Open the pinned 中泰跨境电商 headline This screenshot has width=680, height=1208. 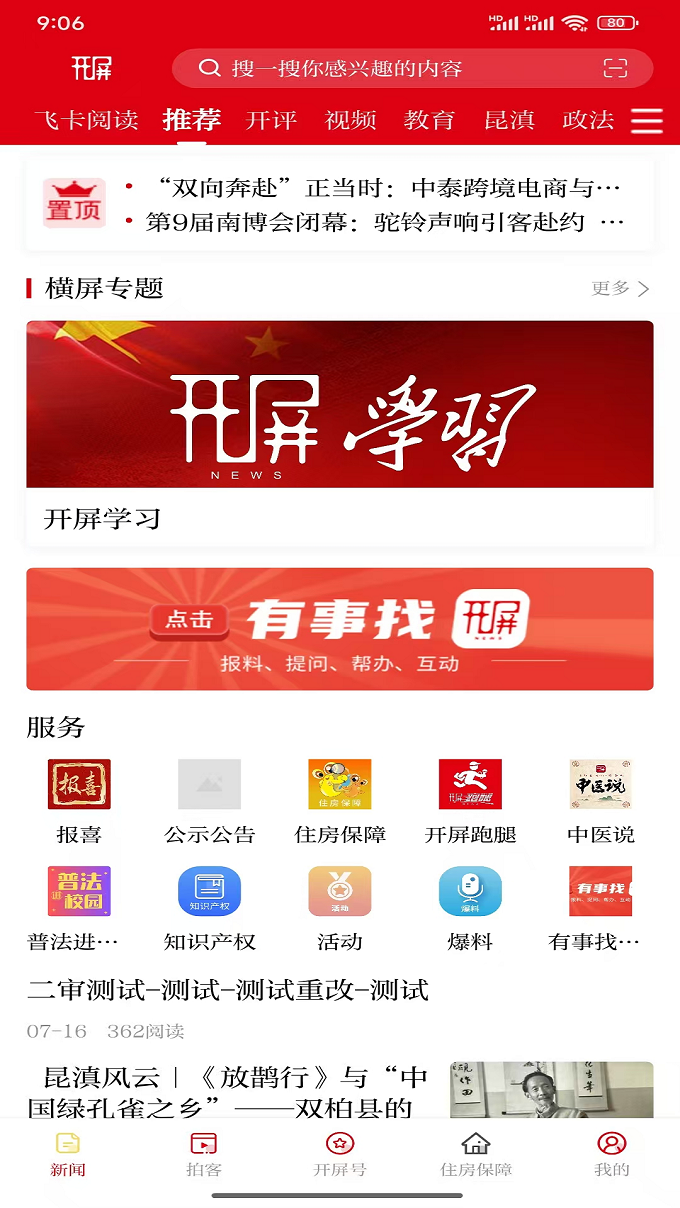click(382, 188)
